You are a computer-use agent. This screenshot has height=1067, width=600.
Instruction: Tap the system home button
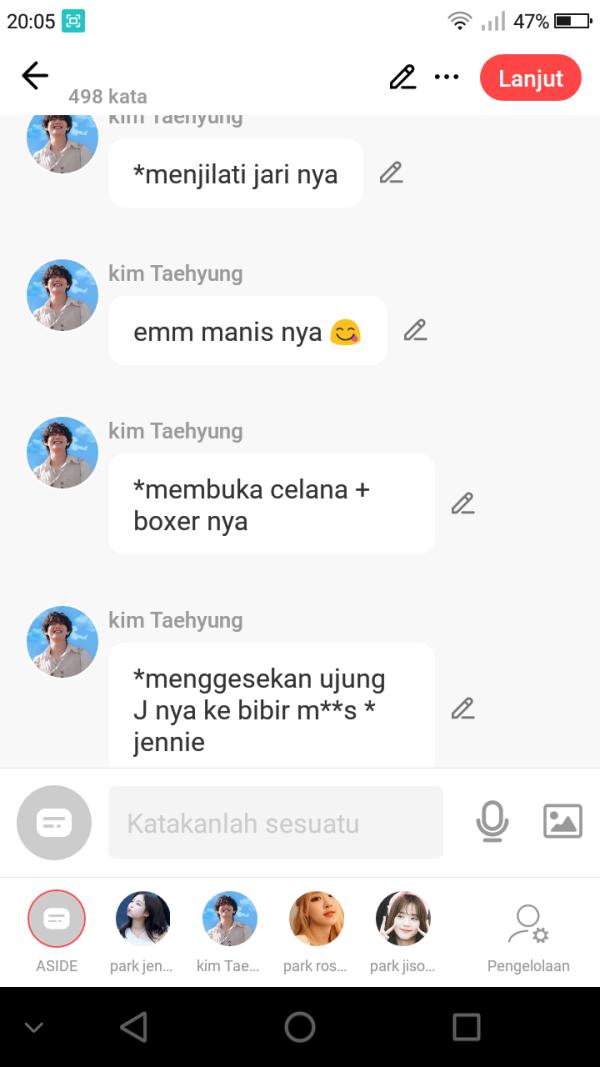300,1027
